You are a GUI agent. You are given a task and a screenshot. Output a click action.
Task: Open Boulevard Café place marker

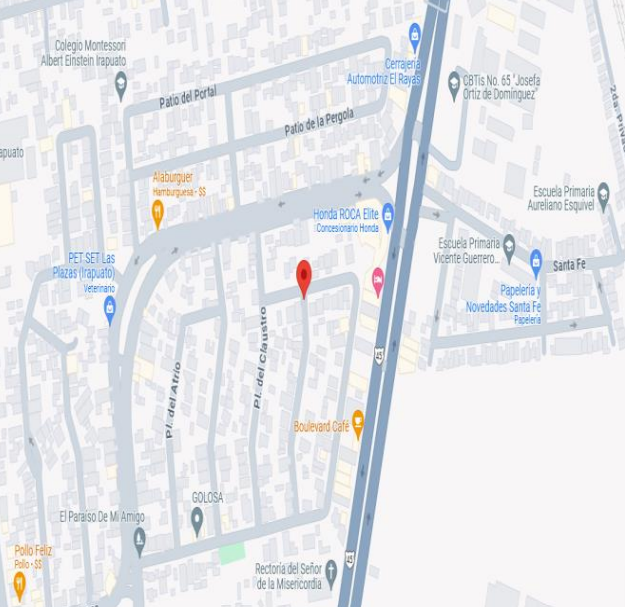point(358,426)
